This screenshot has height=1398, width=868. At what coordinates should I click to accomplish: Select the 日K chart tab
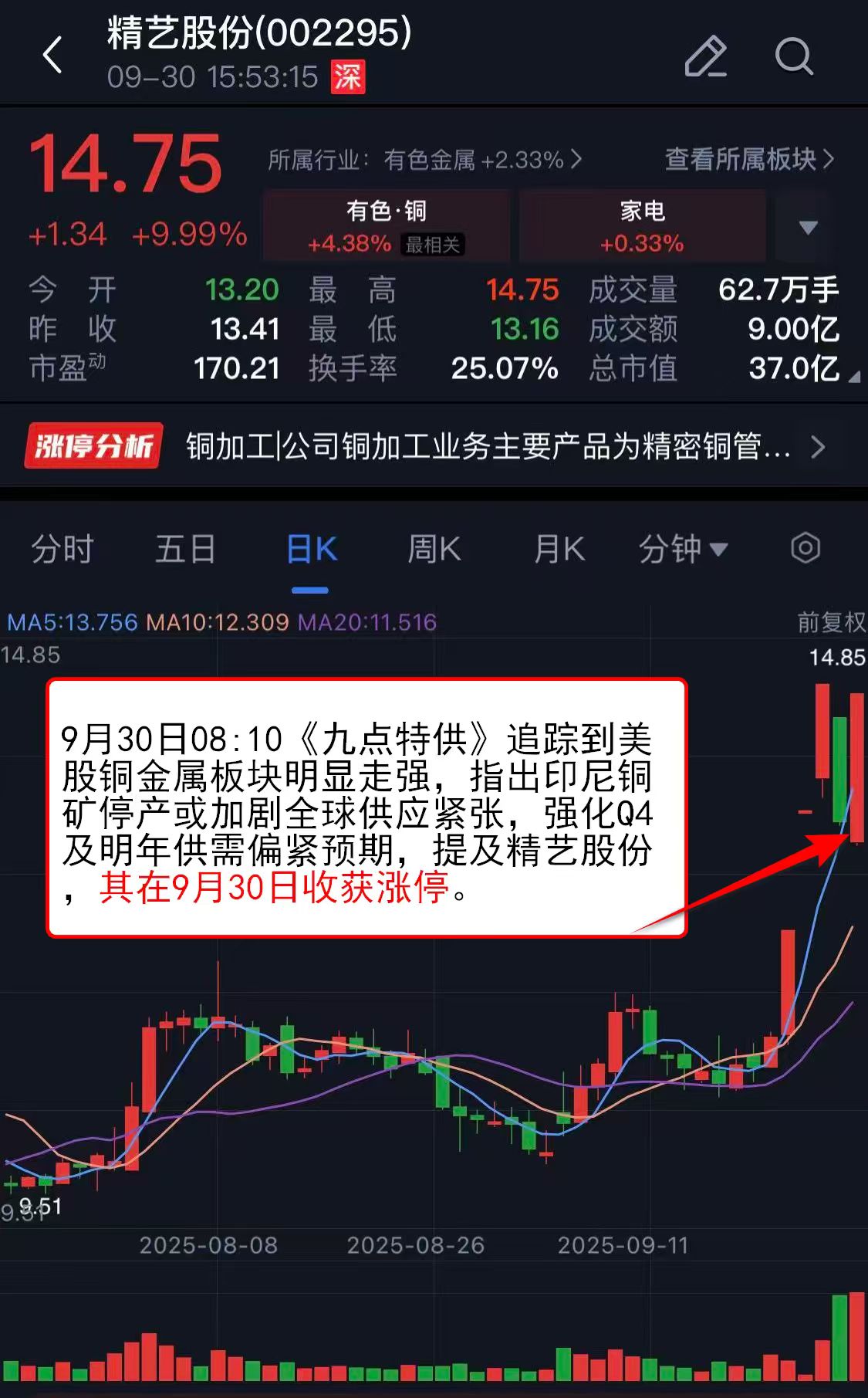(311, 549)
